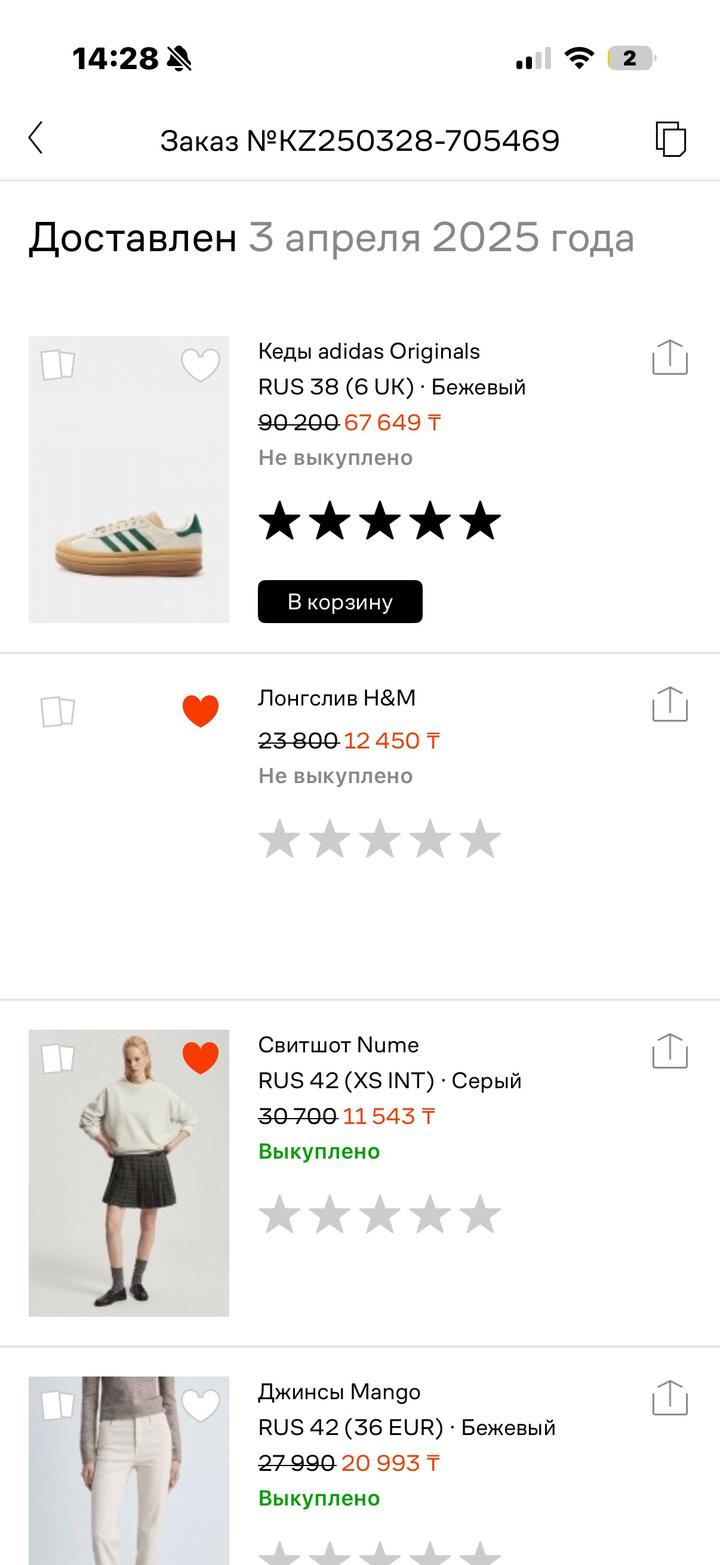Viewport: 720px width, 1565px height.
Task: Tap the back arrow to leave the order
Action: click(x=37, y=140)
